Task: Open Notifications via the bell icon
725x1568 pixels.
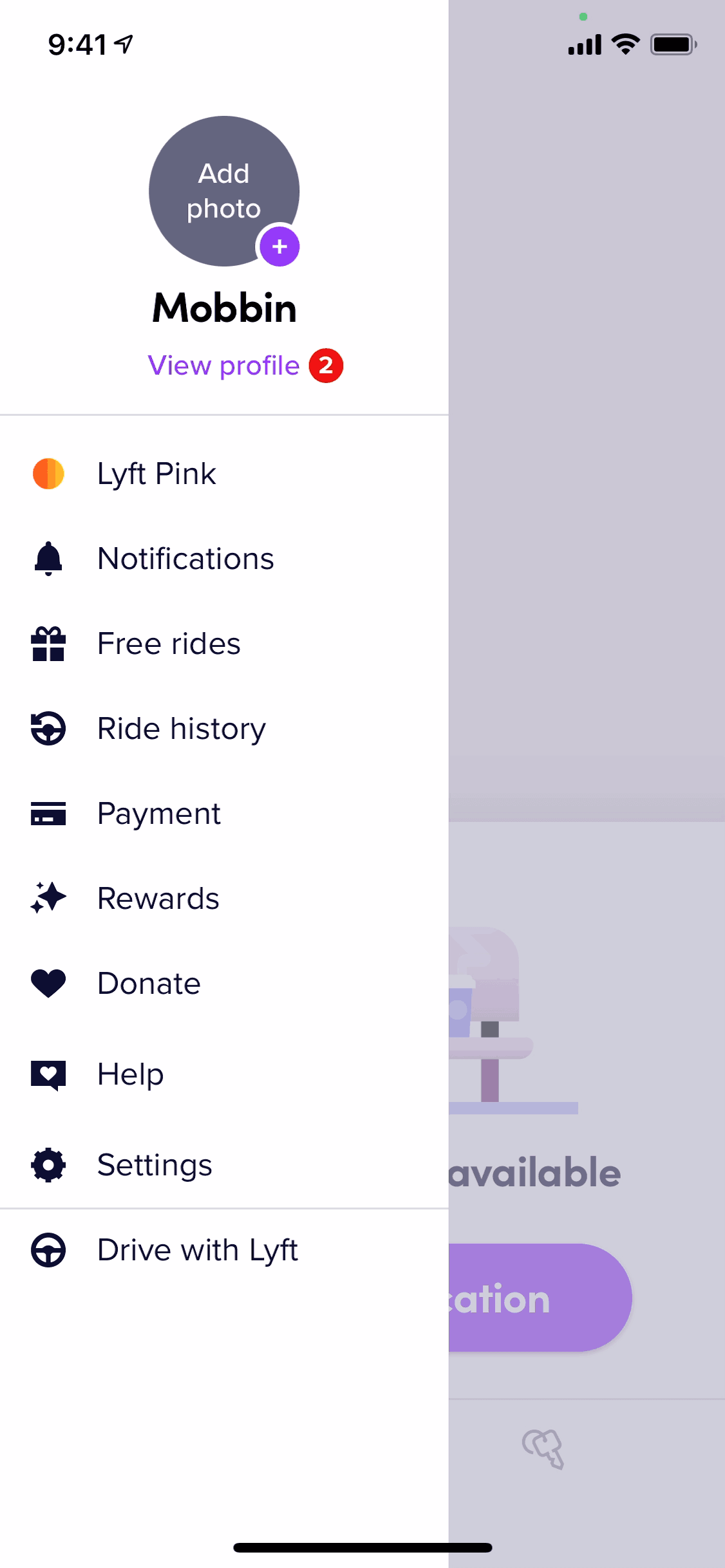Action: 48,558
